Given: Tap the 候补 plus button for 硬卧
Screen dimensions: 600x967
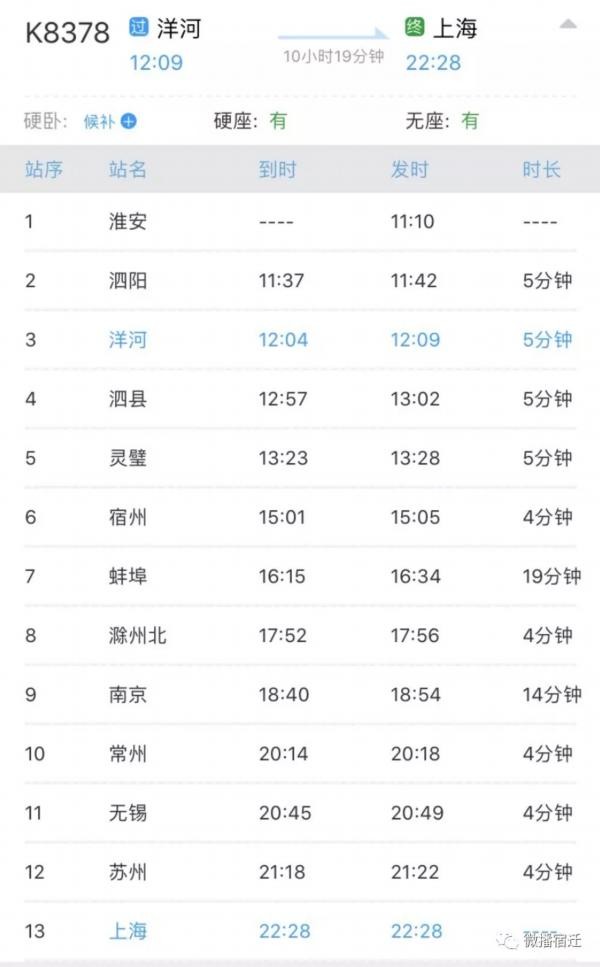Looking at the screenshot, I should click(x=128, y=121).
